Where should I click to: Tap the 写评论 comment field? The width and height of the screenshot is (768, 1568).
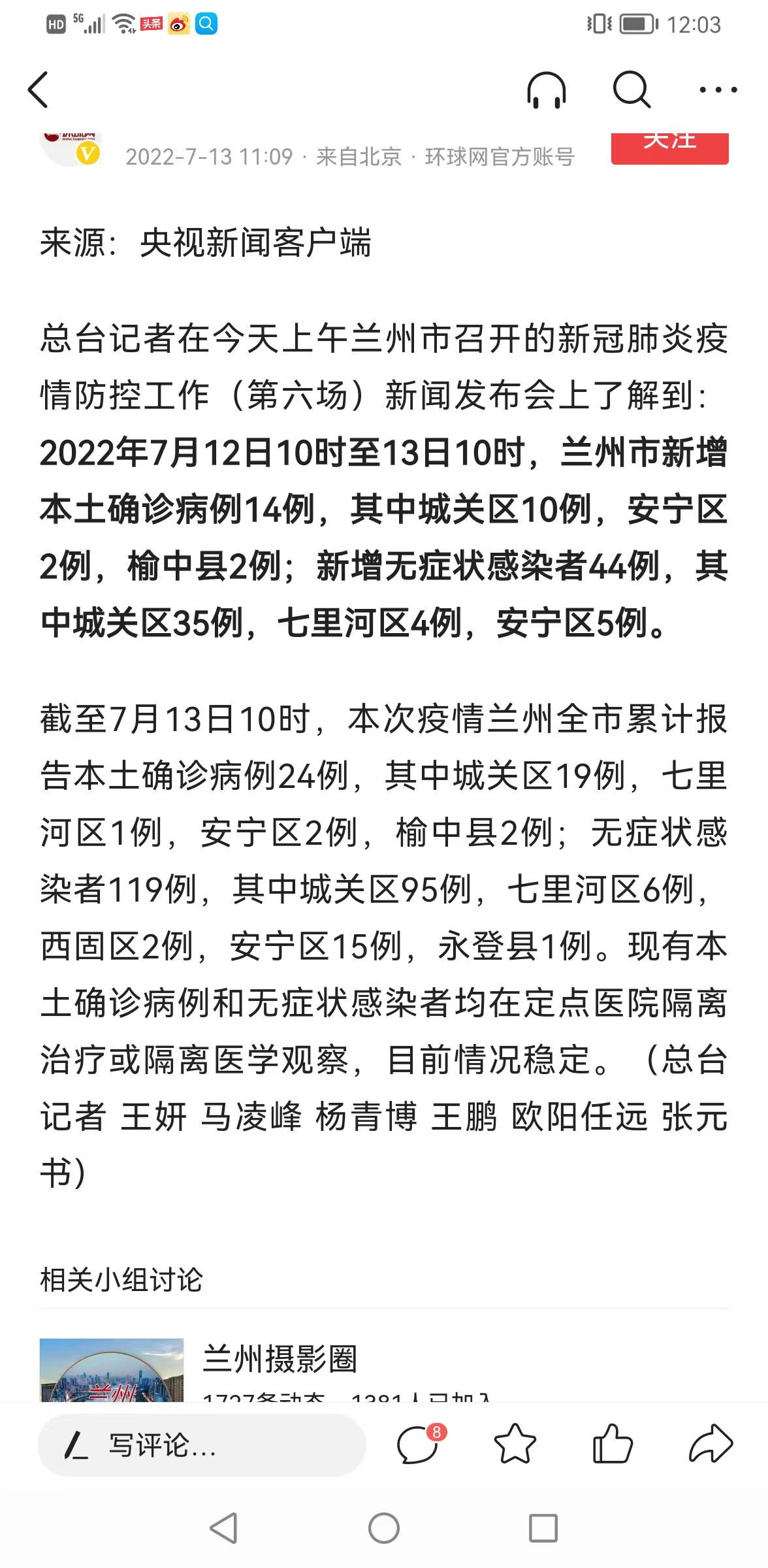coord(201,1445)
